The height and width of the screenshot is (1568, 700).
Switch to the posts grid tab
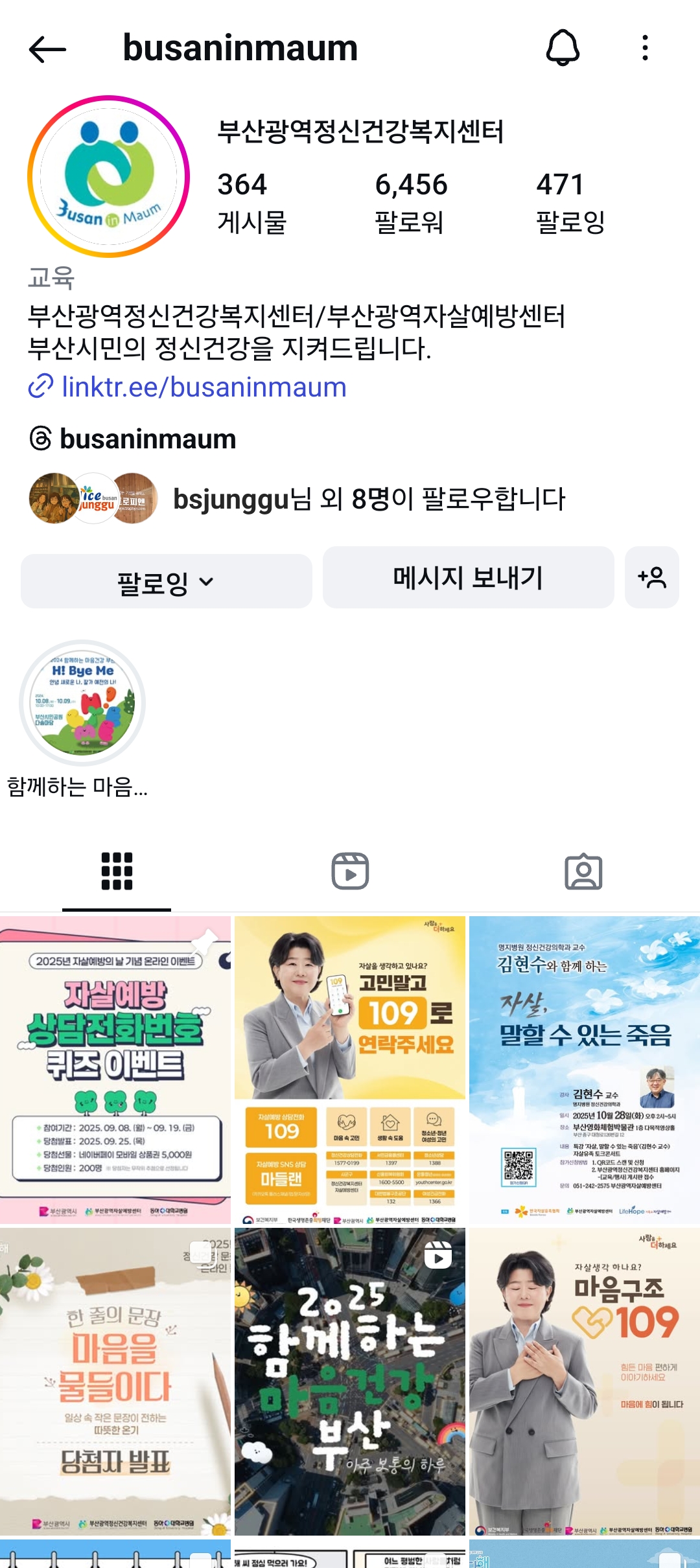point(117,871)
